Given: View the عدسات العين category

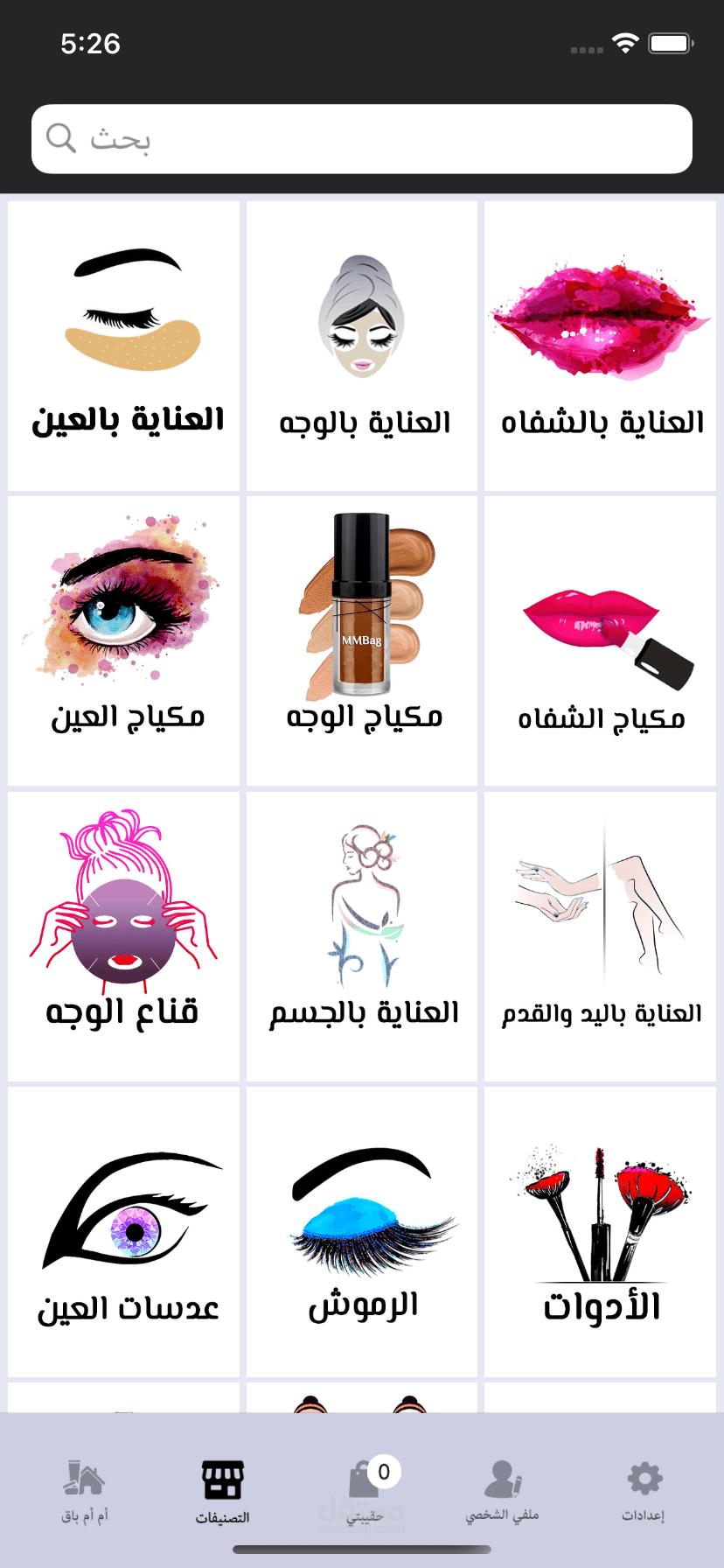Looking at the screenshot, I should click(123, 1231).
